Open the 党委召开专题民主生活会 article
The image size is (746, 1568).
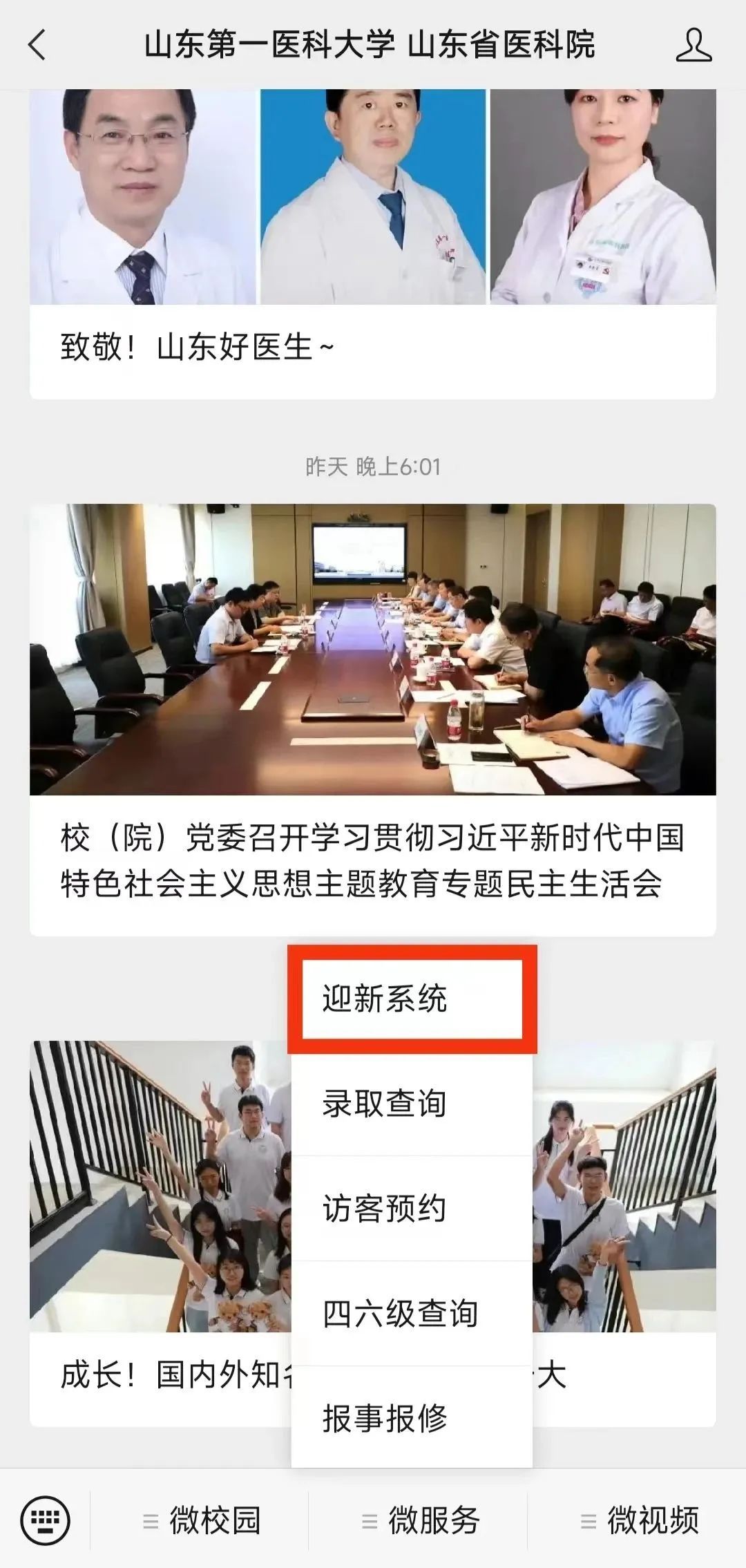(x=372, y=719)
